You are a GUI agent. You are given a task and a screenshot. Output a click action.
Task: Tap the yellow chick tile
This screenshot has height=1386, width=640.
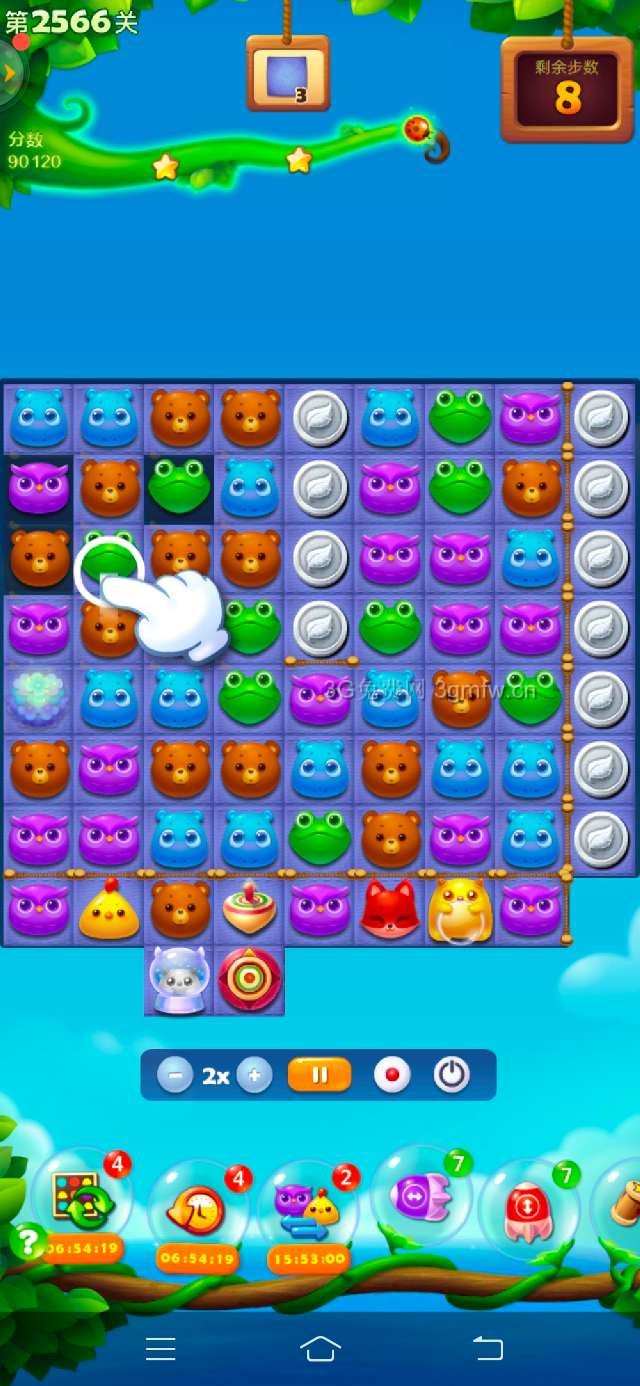click(109, 911)
